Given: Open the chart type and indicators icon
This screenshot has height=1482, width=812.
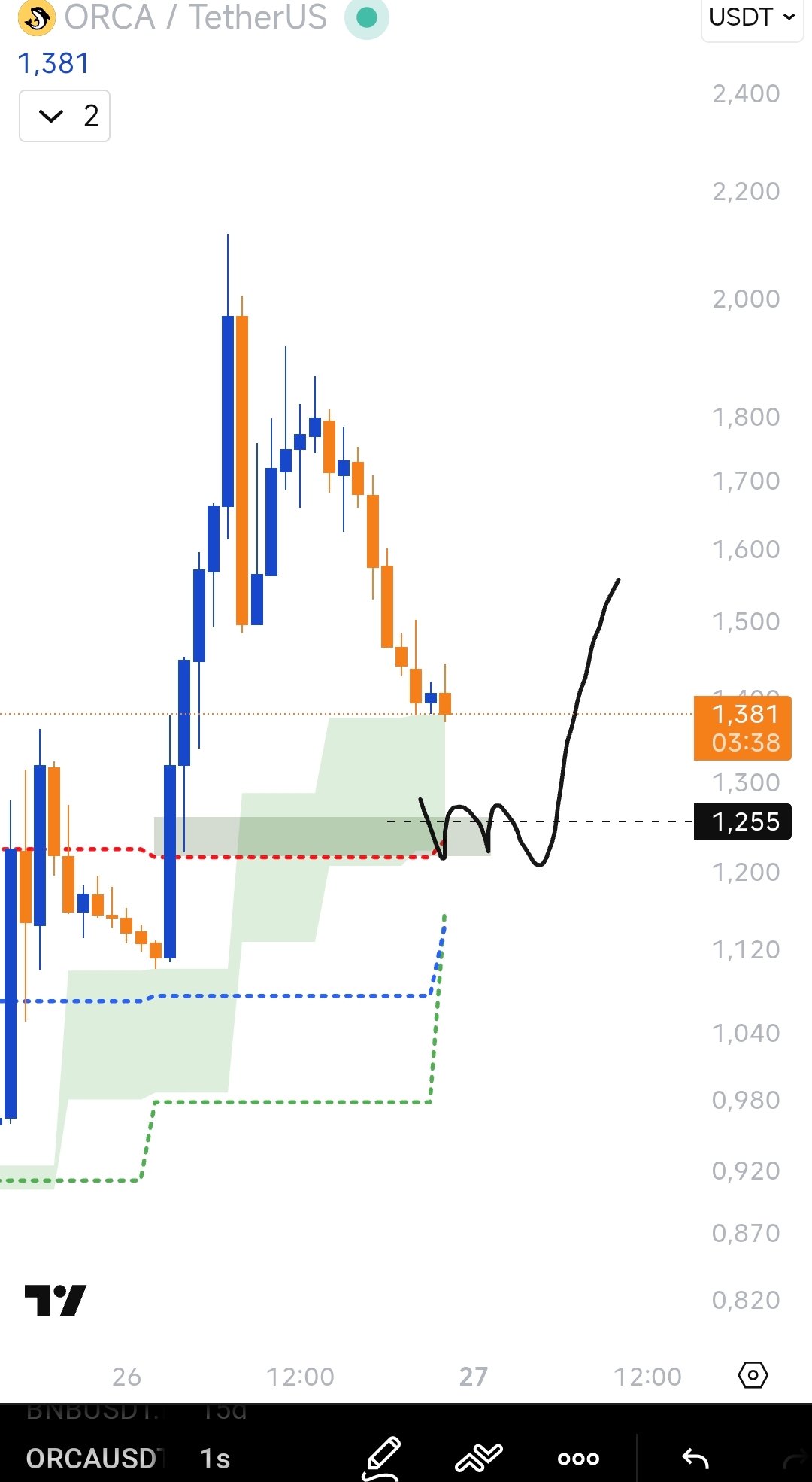Looking at the screenshot, I should [x=479, y=1458].
